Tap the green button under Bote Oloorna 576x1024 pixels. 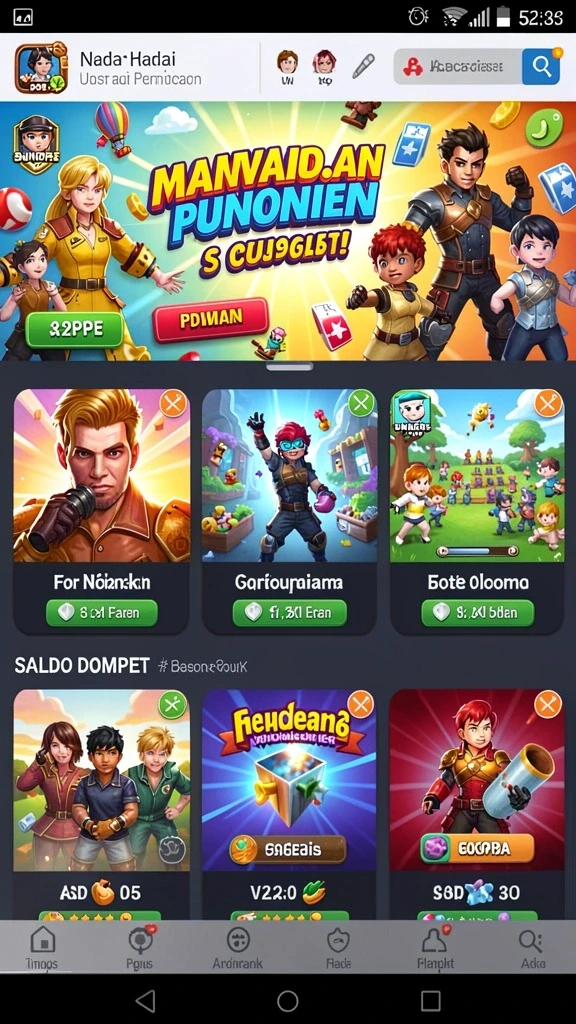[x=477, y=613]
